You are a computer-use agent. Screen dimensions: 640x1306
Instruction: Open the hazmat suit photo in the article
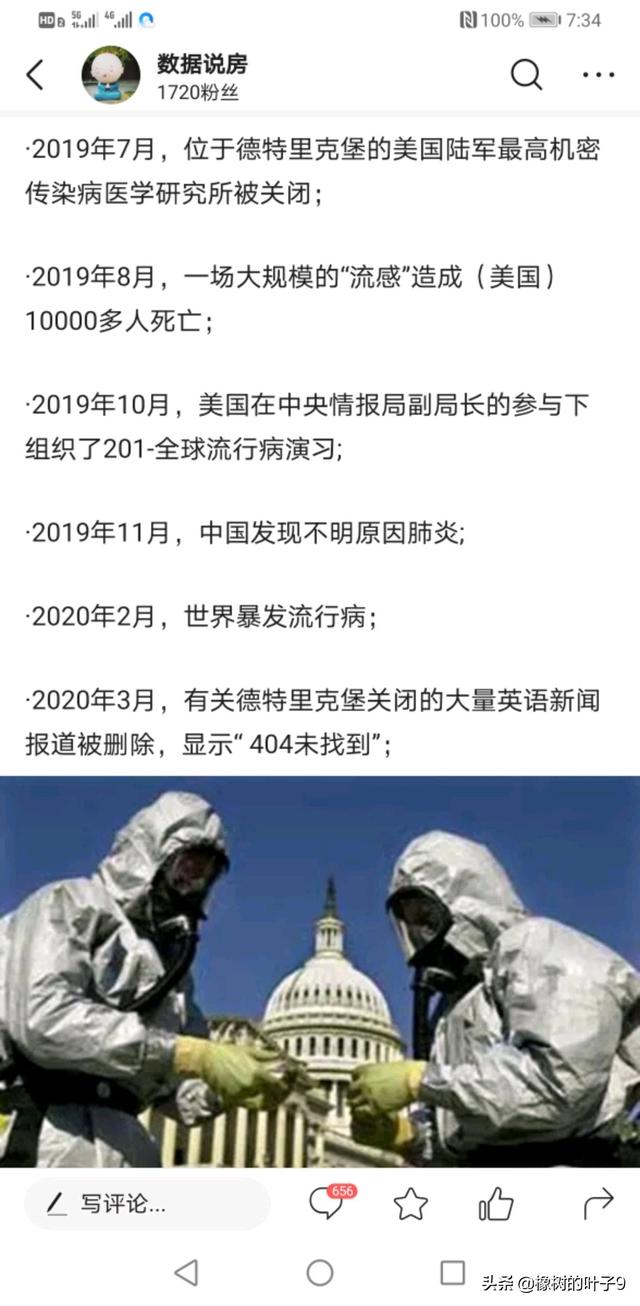point(320,971)
